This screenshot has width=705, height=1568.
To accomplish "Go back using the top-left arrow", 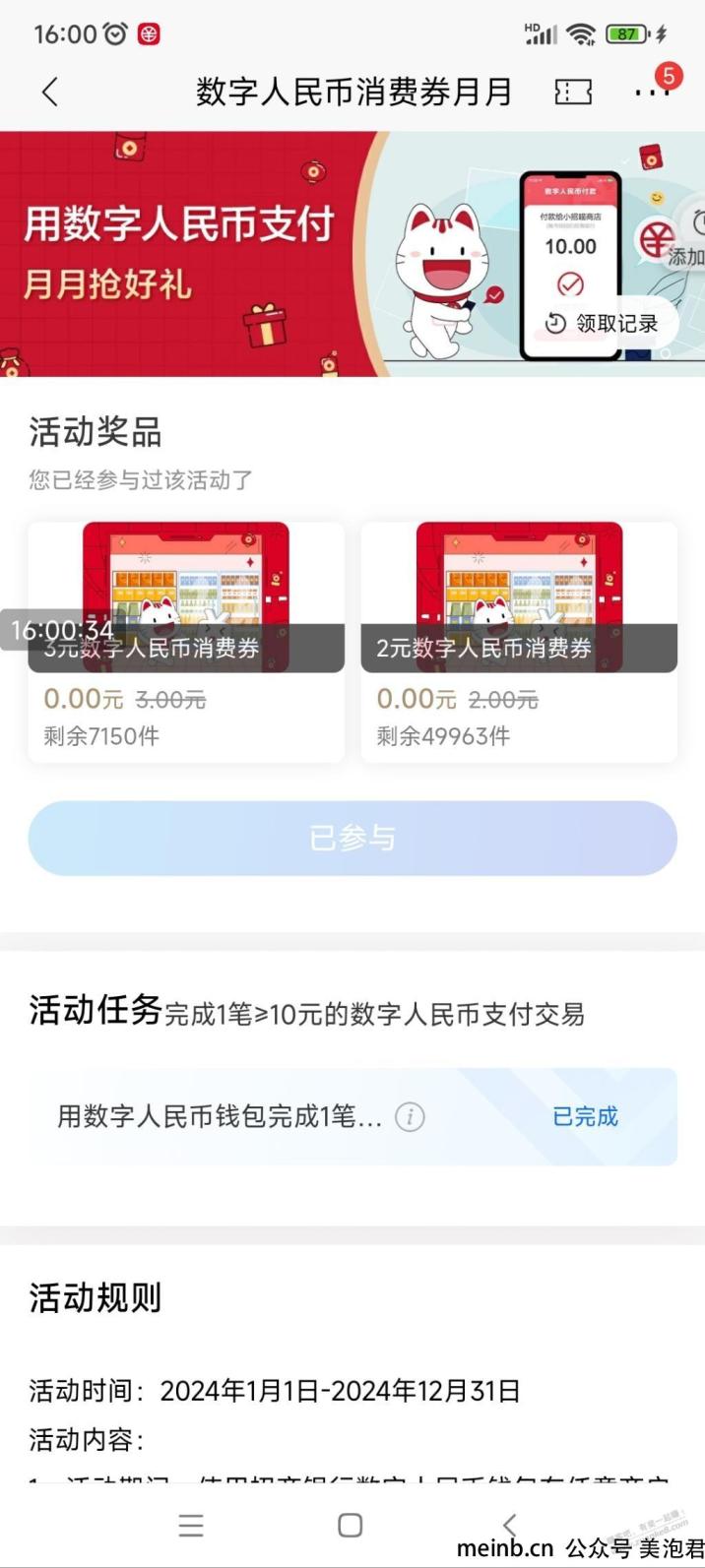I will 50,93.
